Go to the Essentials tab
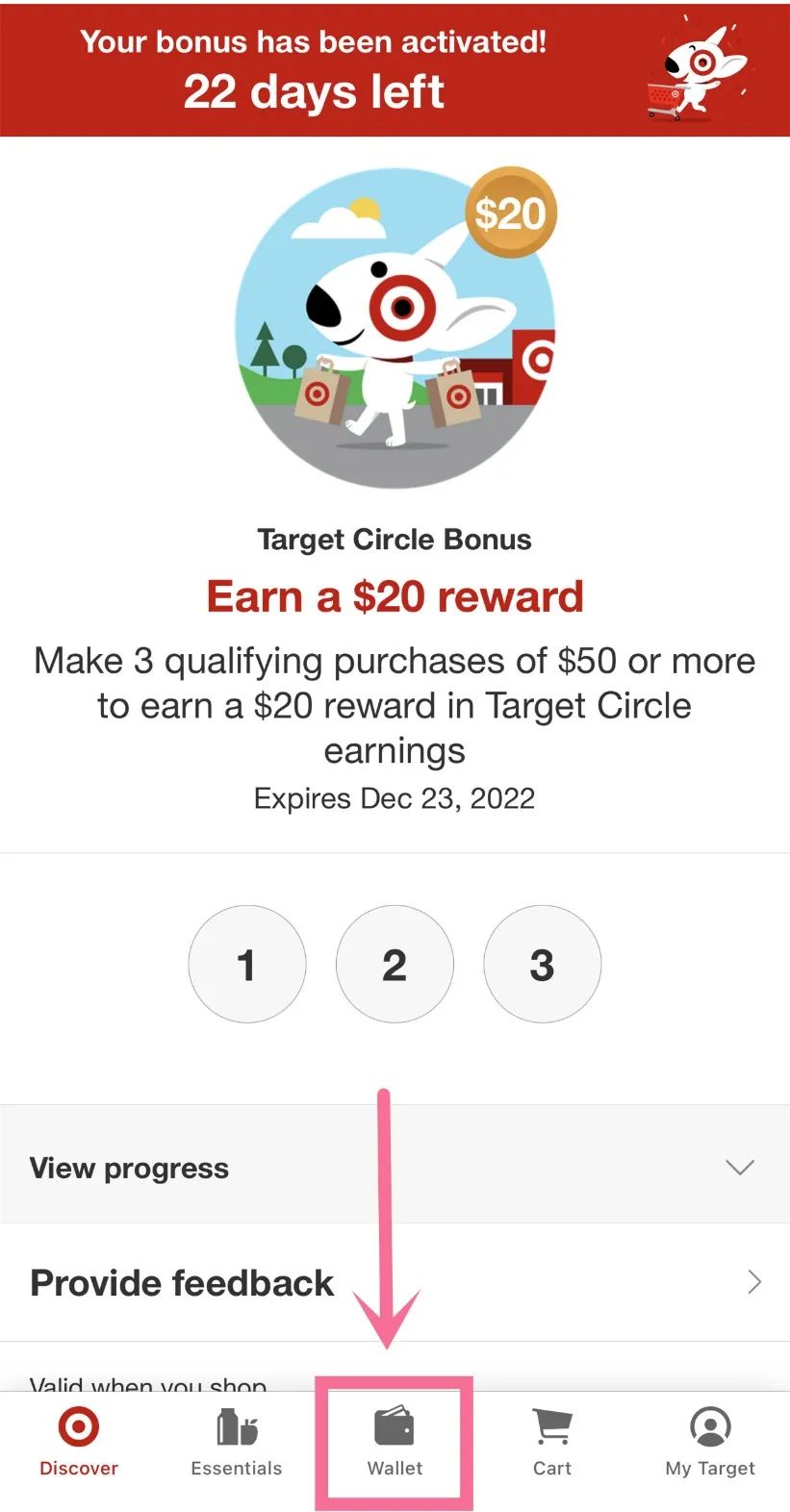790x1512 pixels. pyautogui.click(x=237, y=1443)
